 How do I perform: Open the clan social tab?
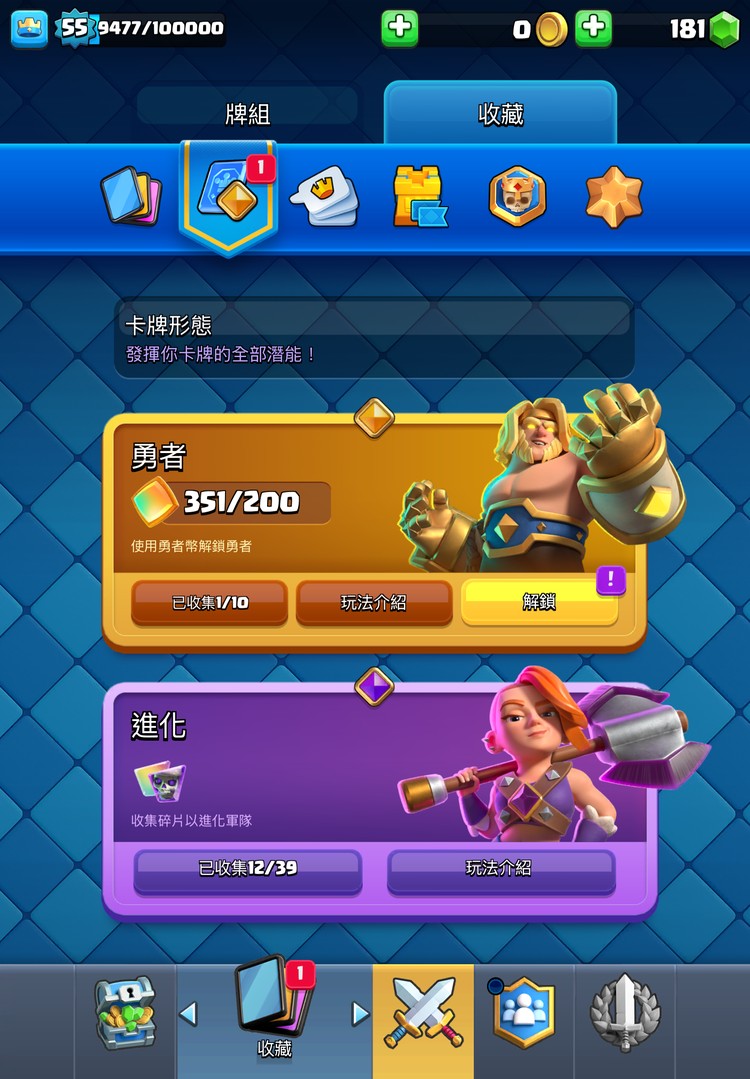tap(523, 1012)
